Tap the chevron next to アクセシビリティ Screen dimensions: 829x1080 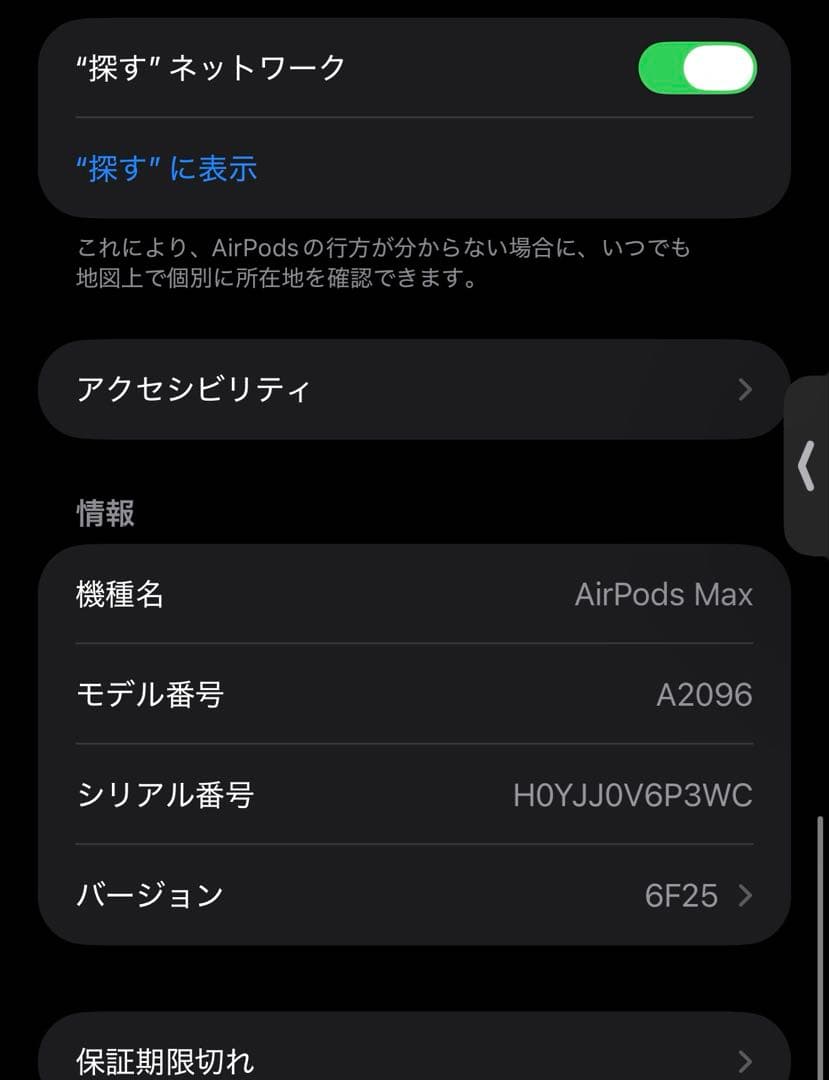pos(743,390)
